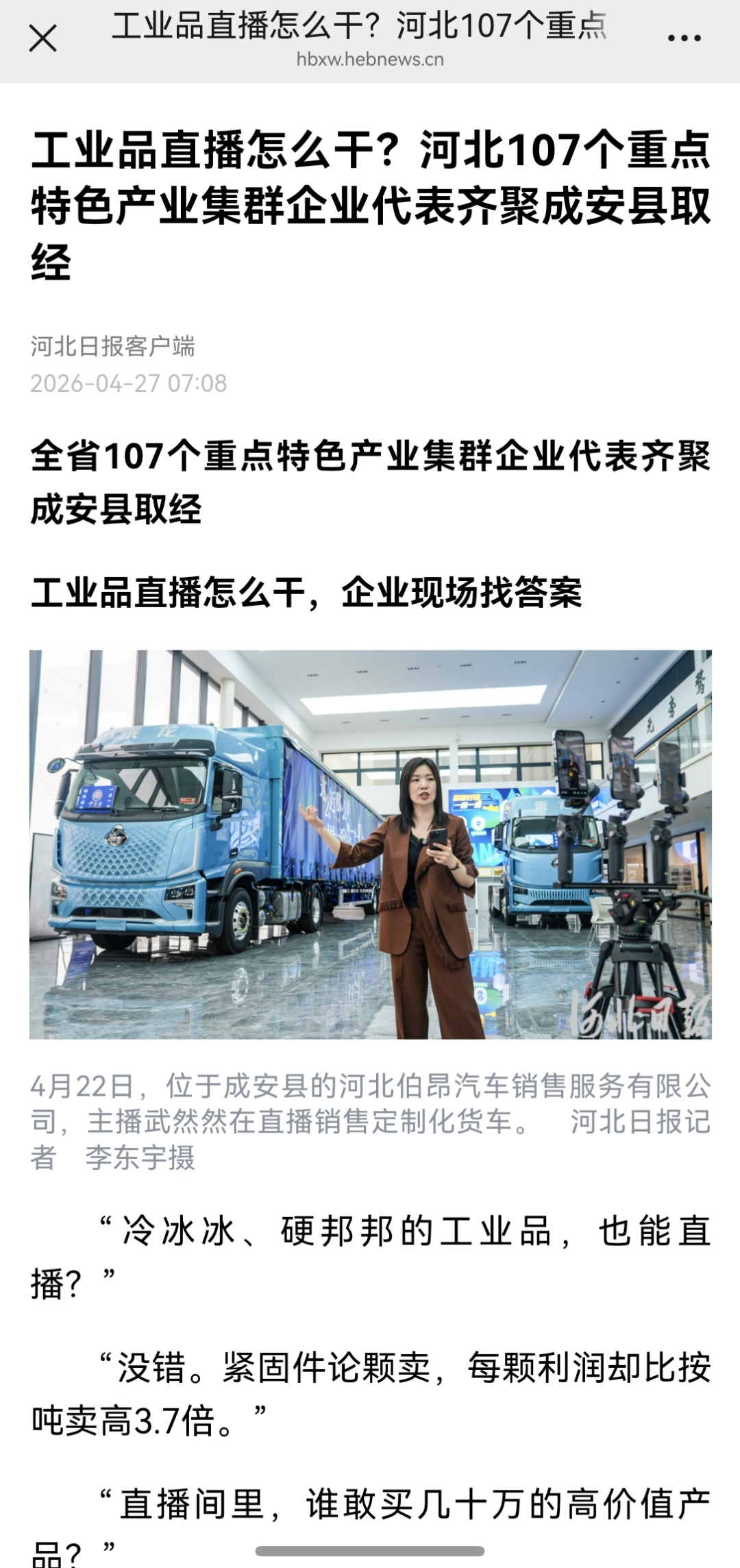Close the article webview
Viewport: 740px width, 1568px height.
[x=42, y=39]
